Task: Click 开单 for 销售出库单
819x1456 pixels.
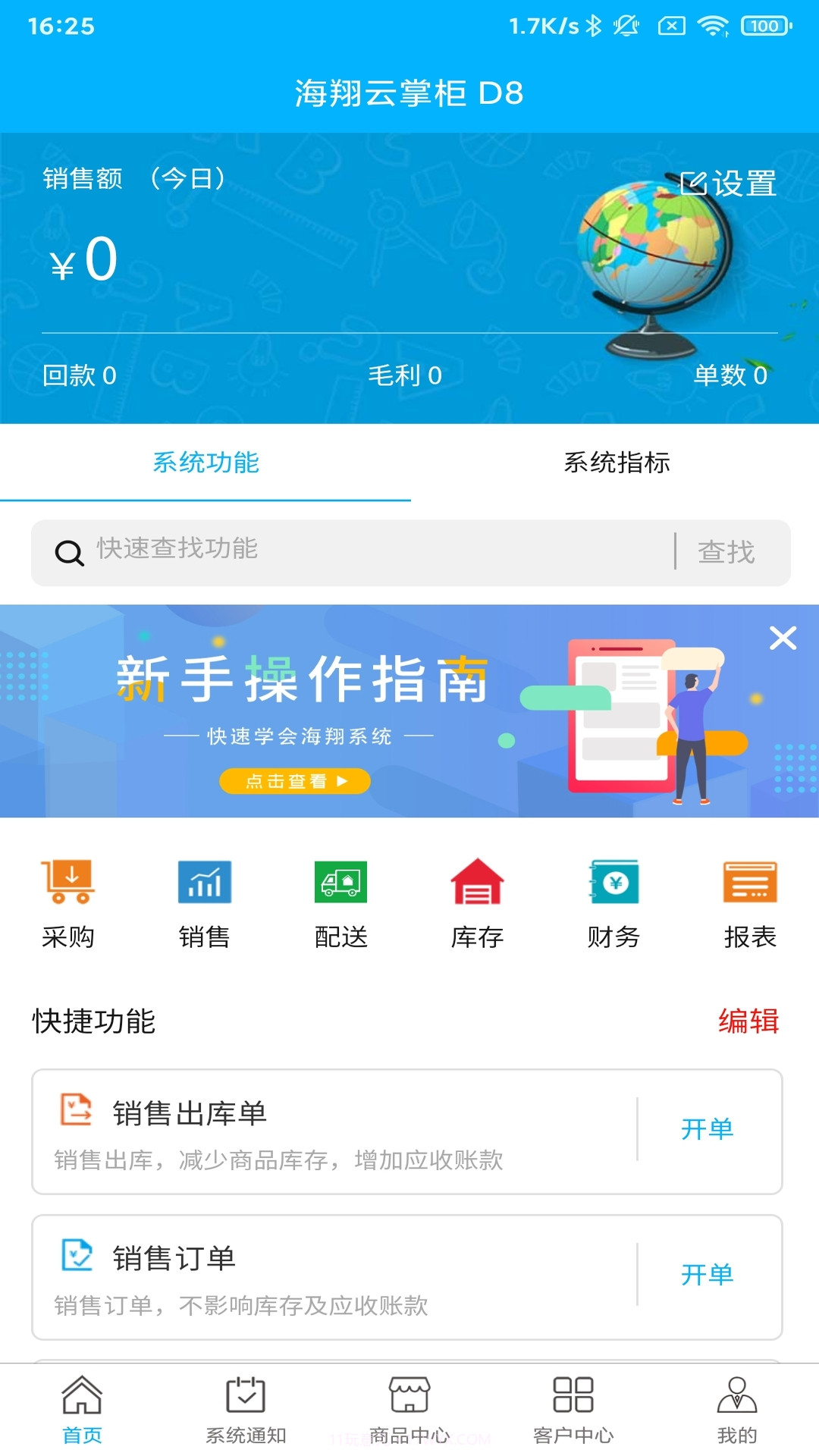Action: pyautogui.click(x=707, y=1130)
